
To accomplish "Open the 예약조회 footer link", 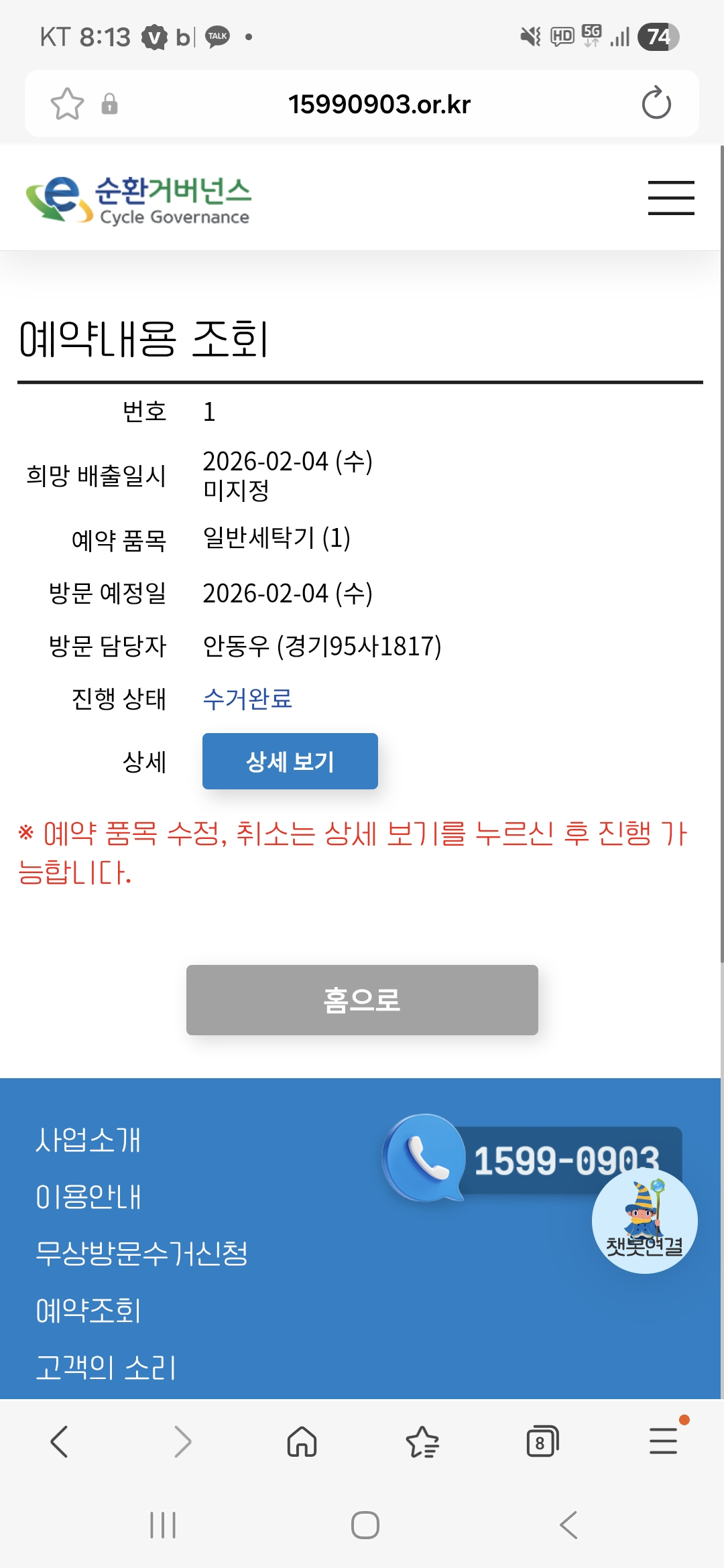I will (x=88, y=1311).
